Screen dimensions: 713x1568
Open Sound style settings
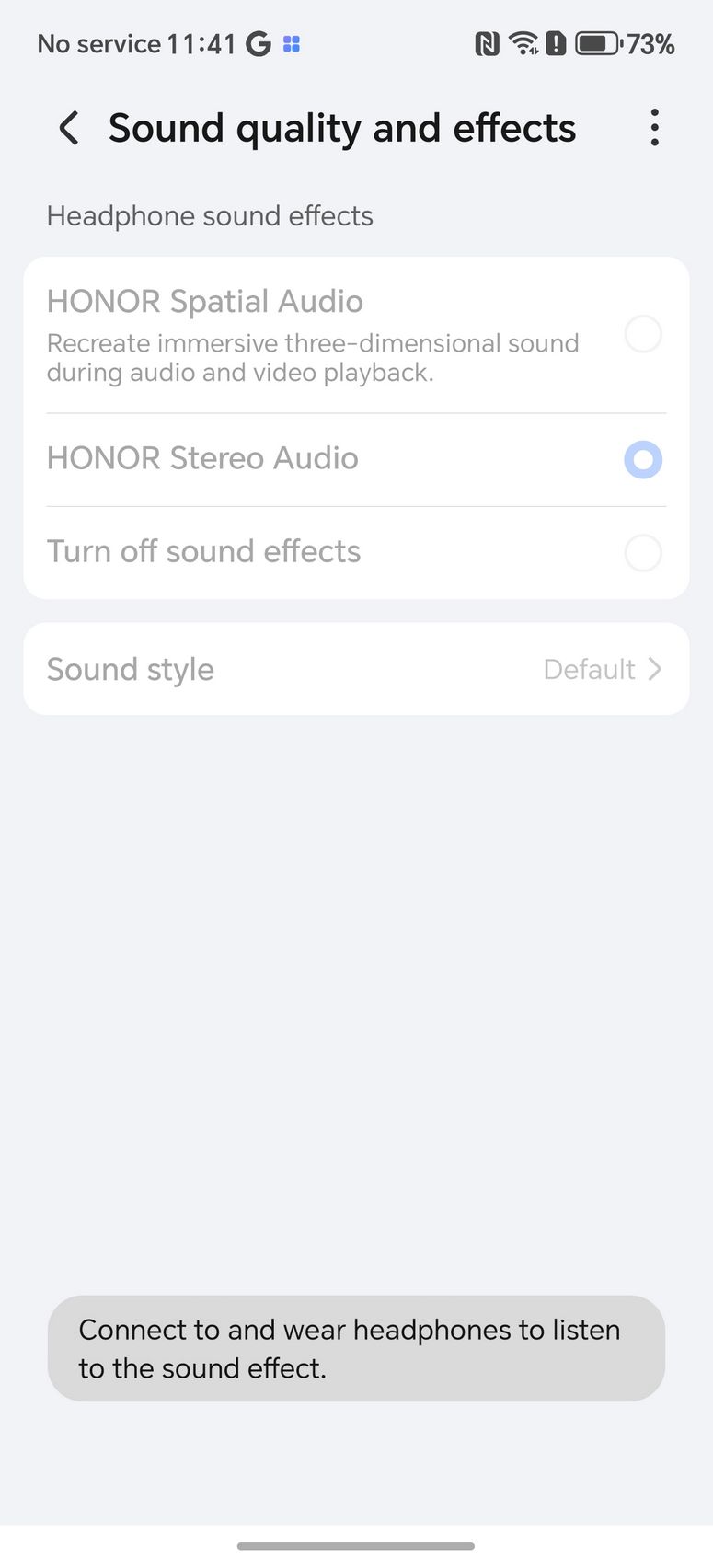[356, 669]
